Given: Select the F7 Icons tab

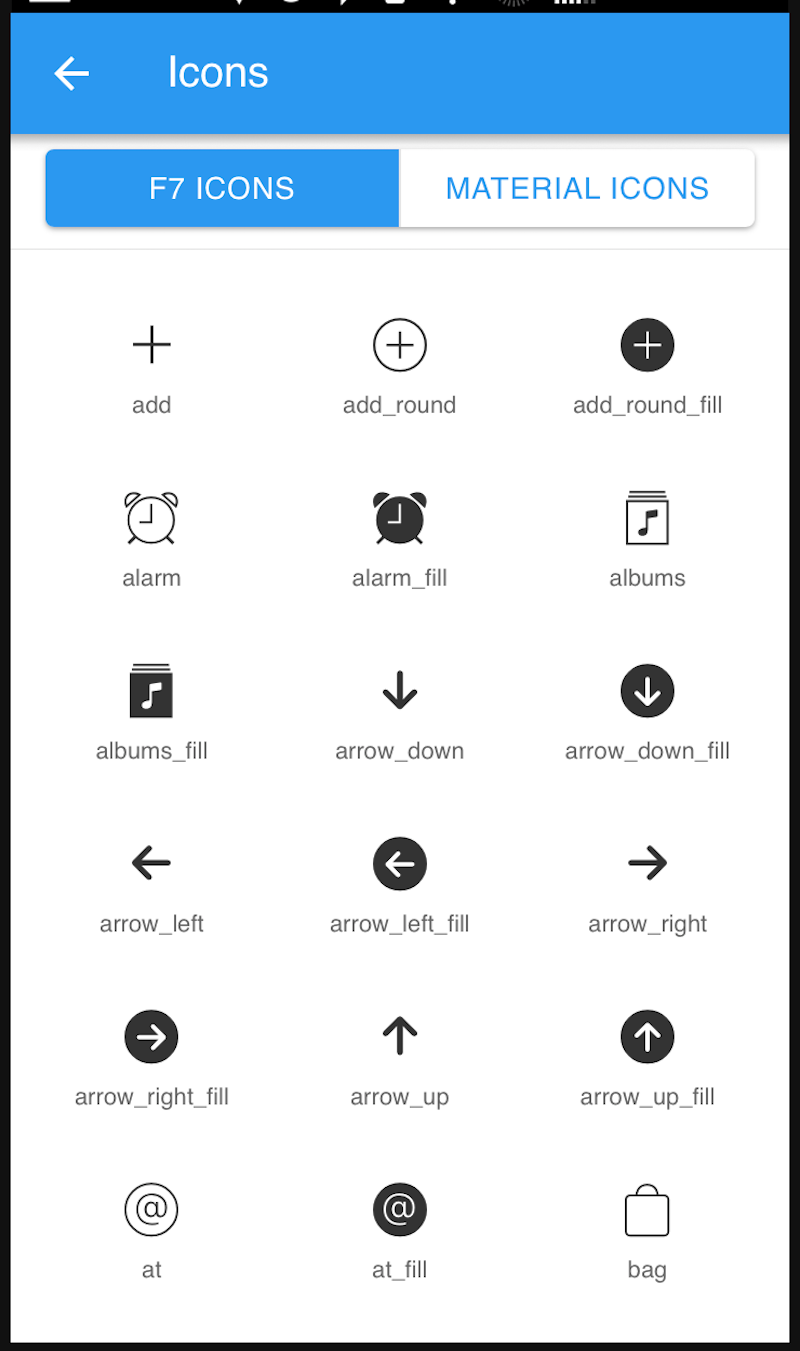Looking at the screenshot, I should click(222, 188).
